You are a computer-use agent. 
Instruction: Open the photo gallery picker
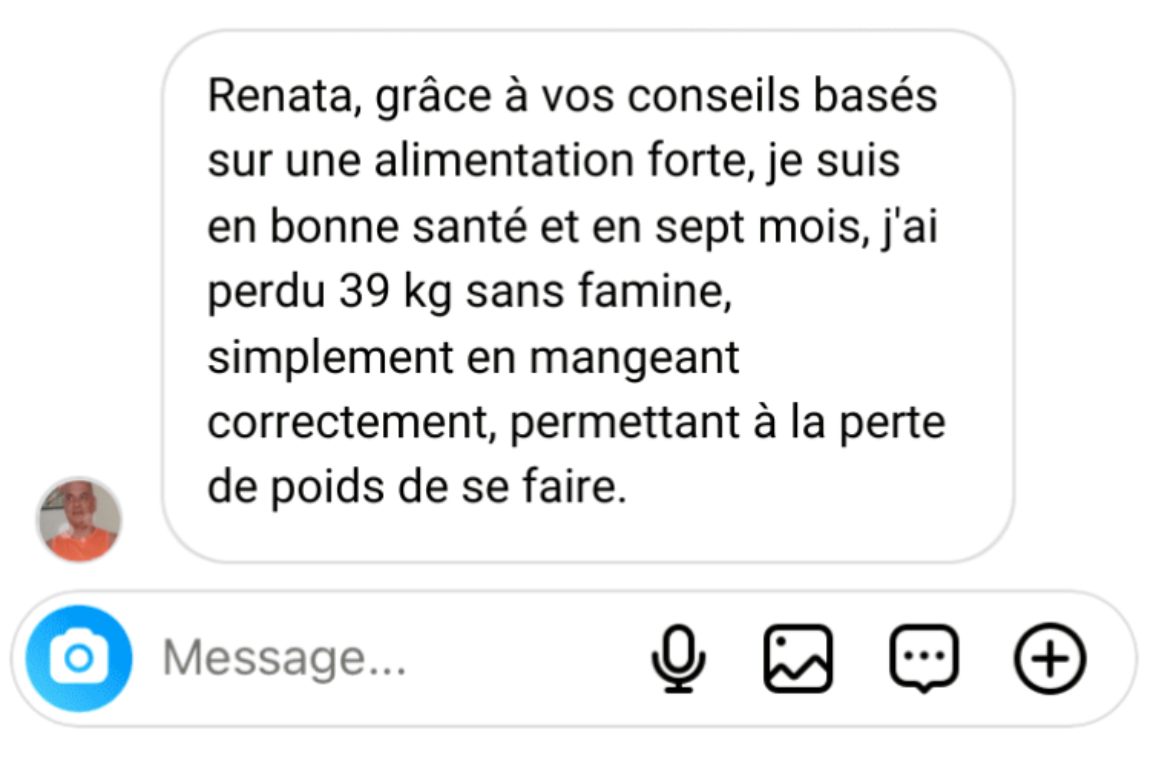798,658
